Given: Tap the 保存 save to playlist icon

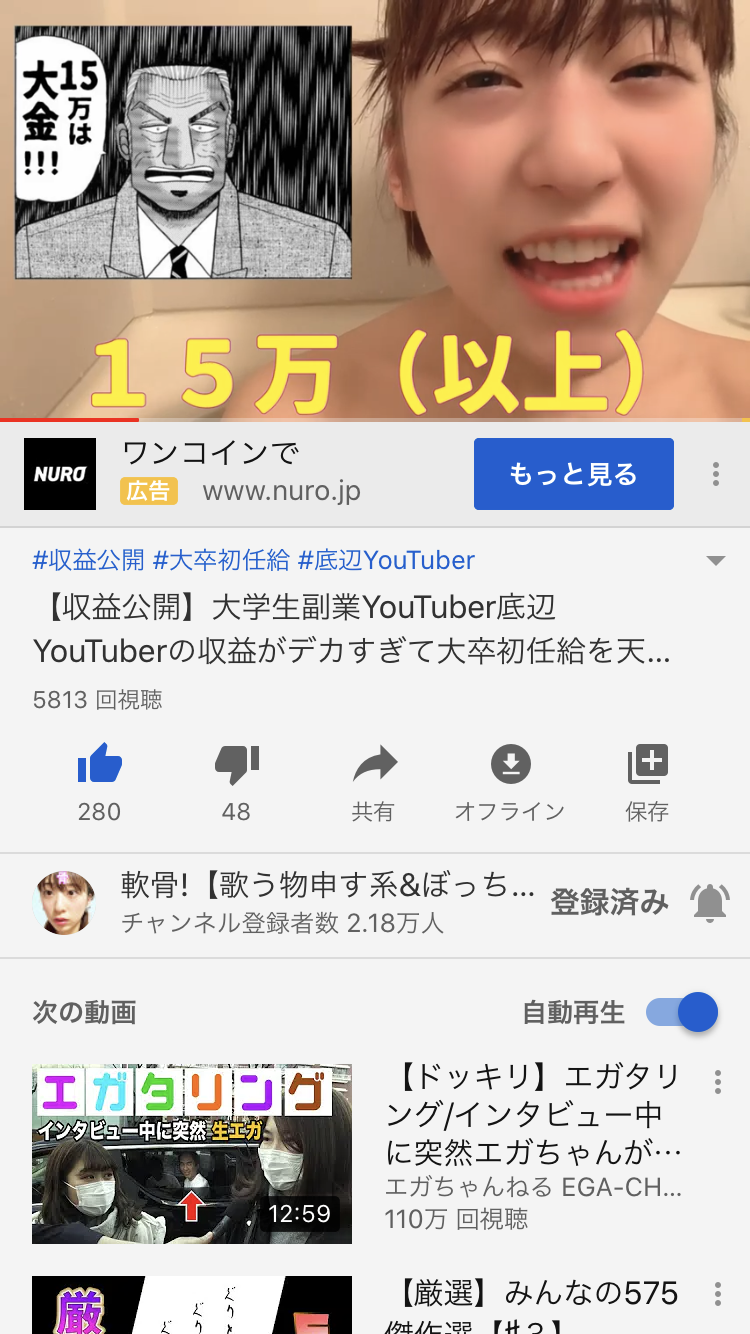Looking at the screenshot, I should point(646,763).
